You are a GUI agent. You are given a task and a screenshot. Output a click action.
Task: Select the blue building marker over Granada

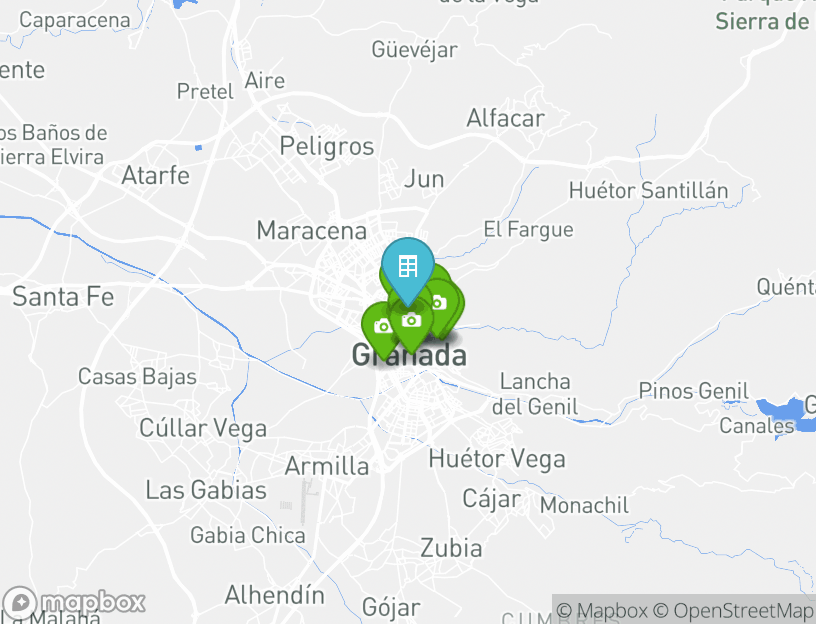pyautogui.click(x=407, y=266)
